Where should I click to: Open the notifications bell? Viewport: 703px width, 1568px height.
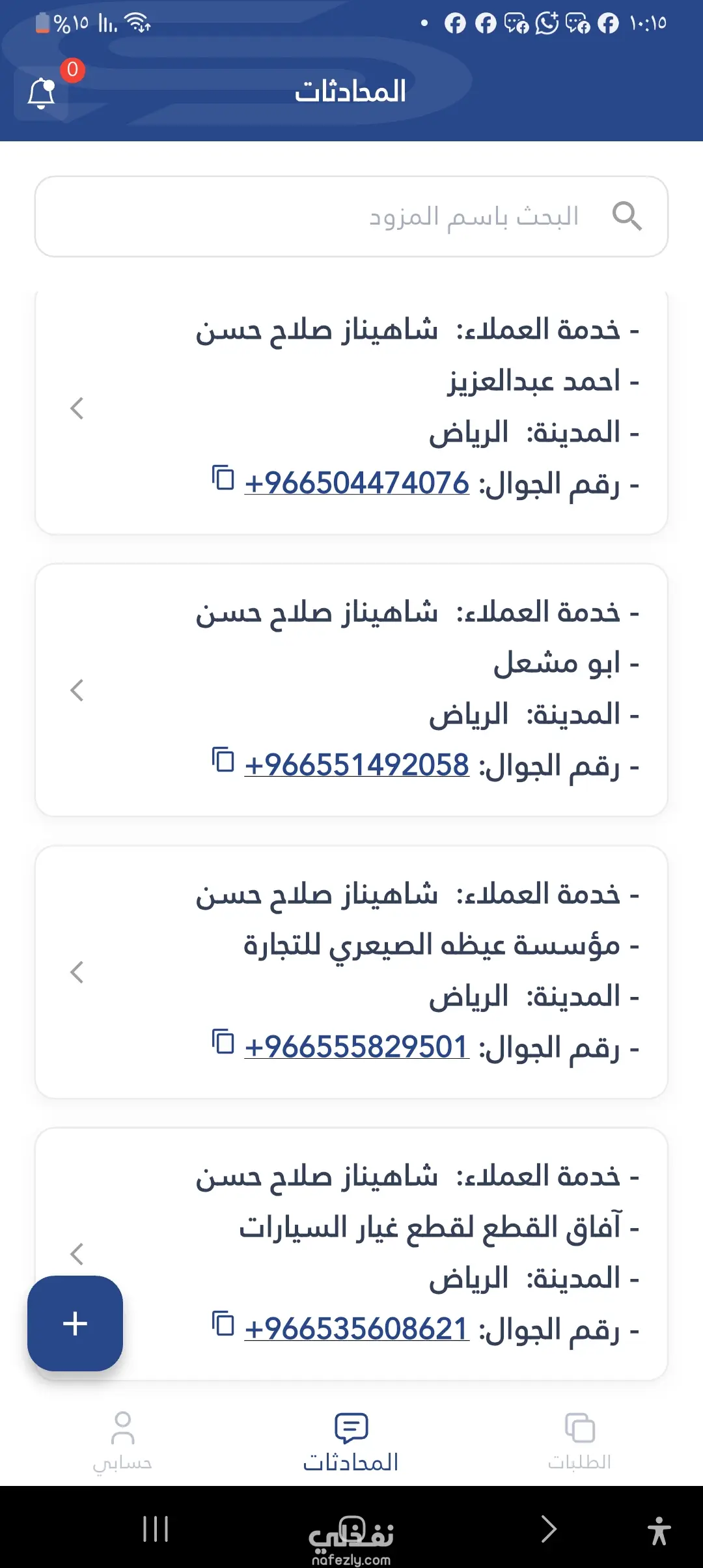pyautogui.click(x=42, y=93)
